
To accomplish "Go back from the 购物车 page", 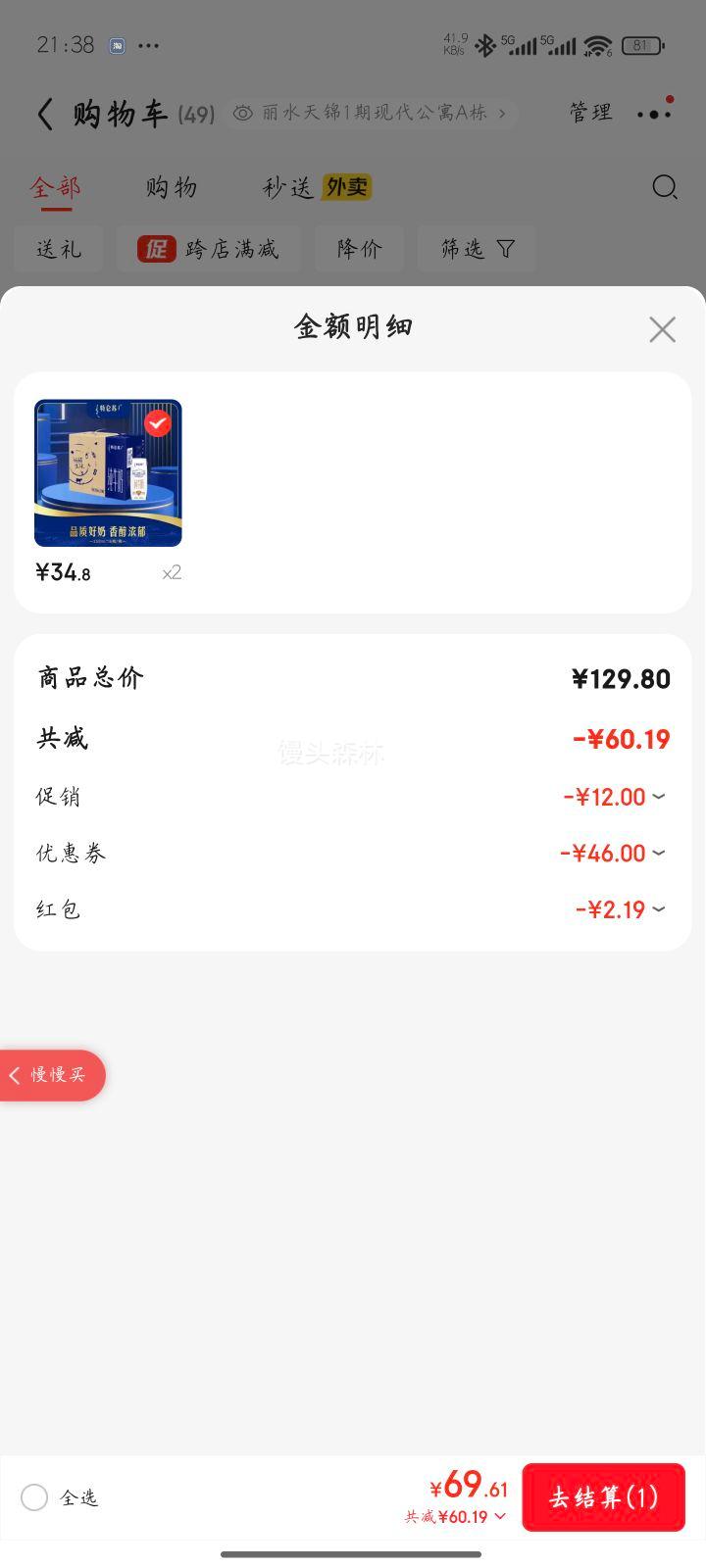I will tap(45, 114).
